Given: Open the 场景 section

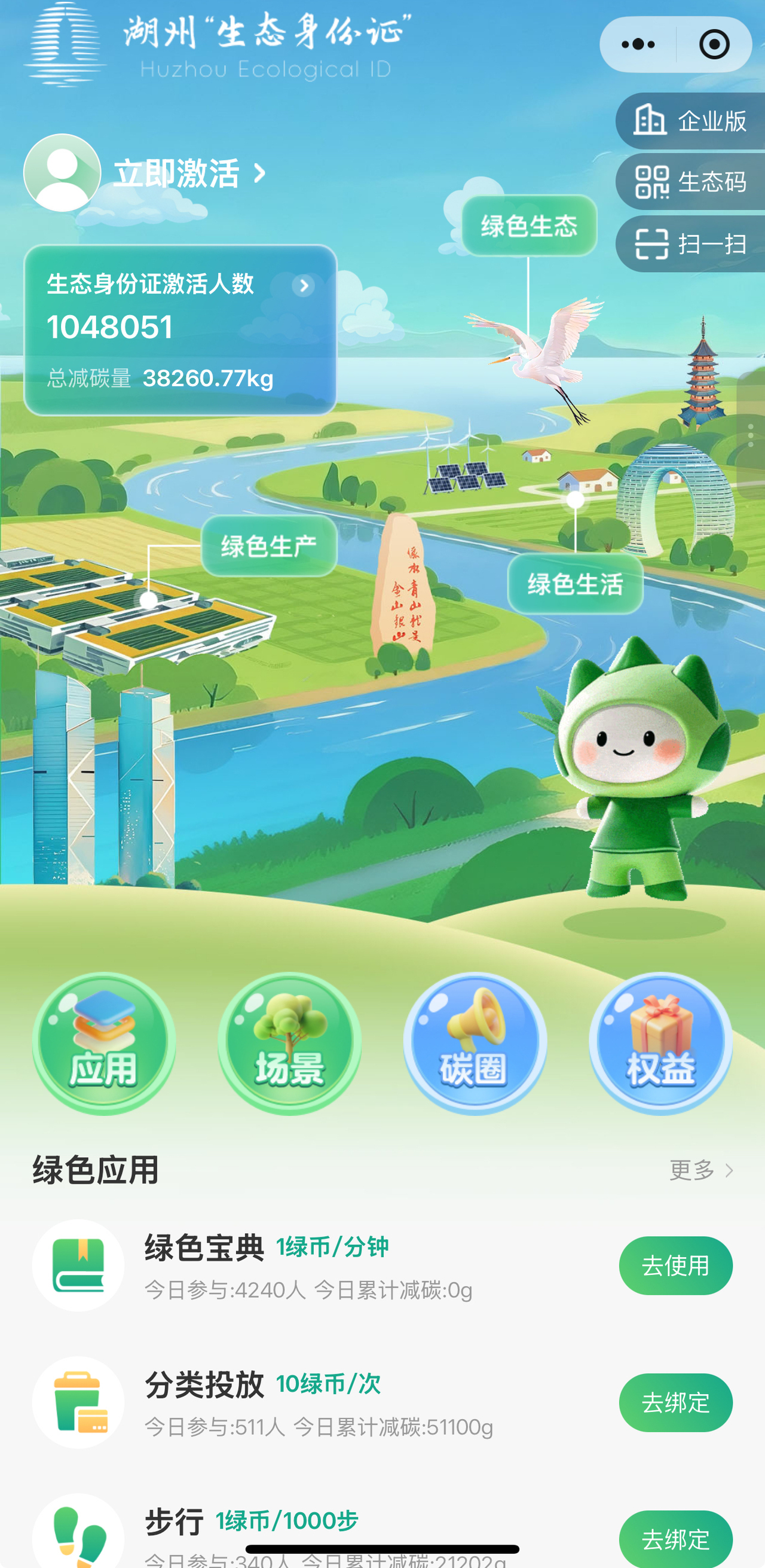Looking at the screenshot, I should point(289,1044).
